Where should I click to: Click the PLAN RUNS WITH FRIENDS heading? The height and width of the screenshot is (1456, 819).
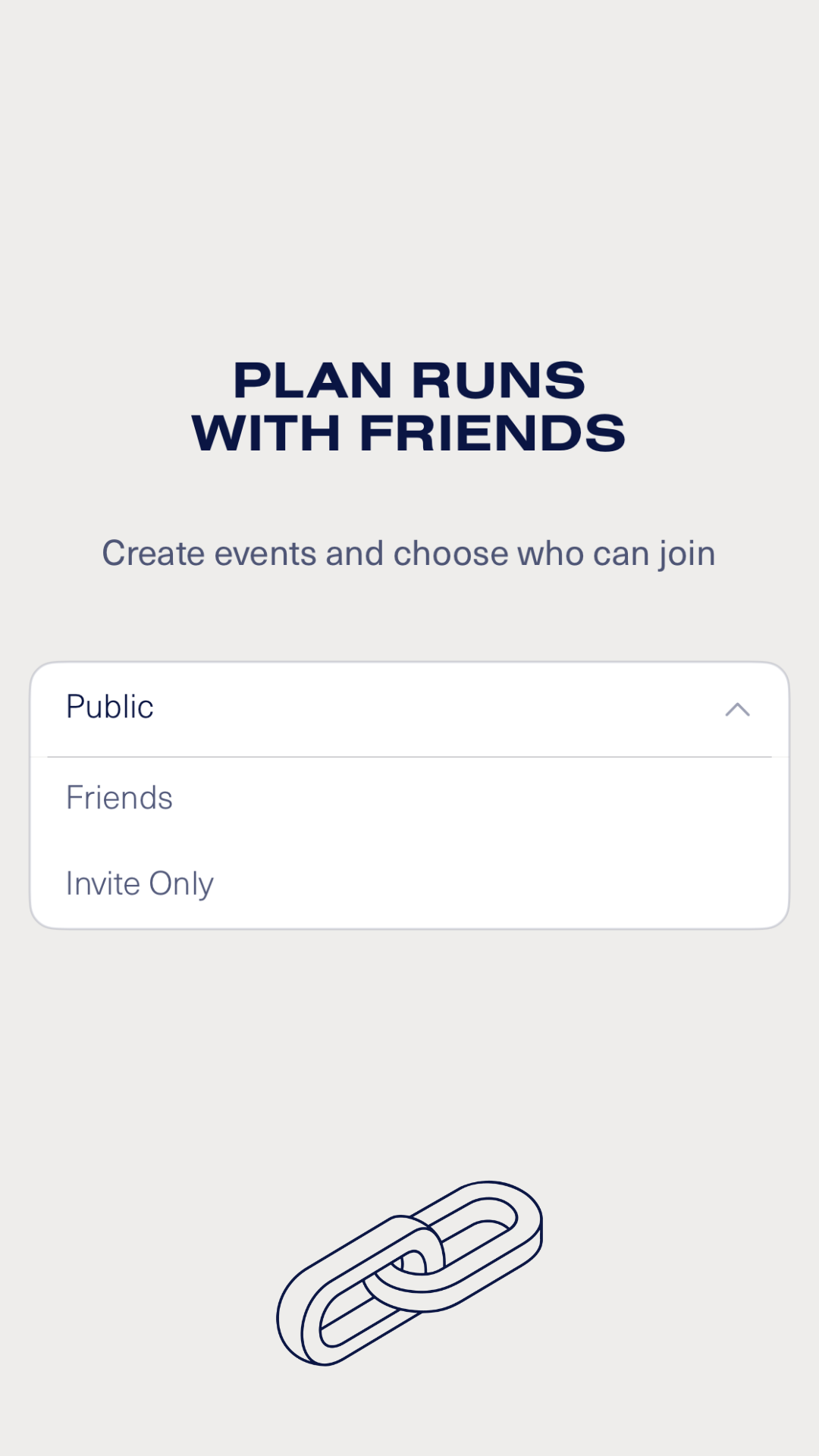point(409,406)
